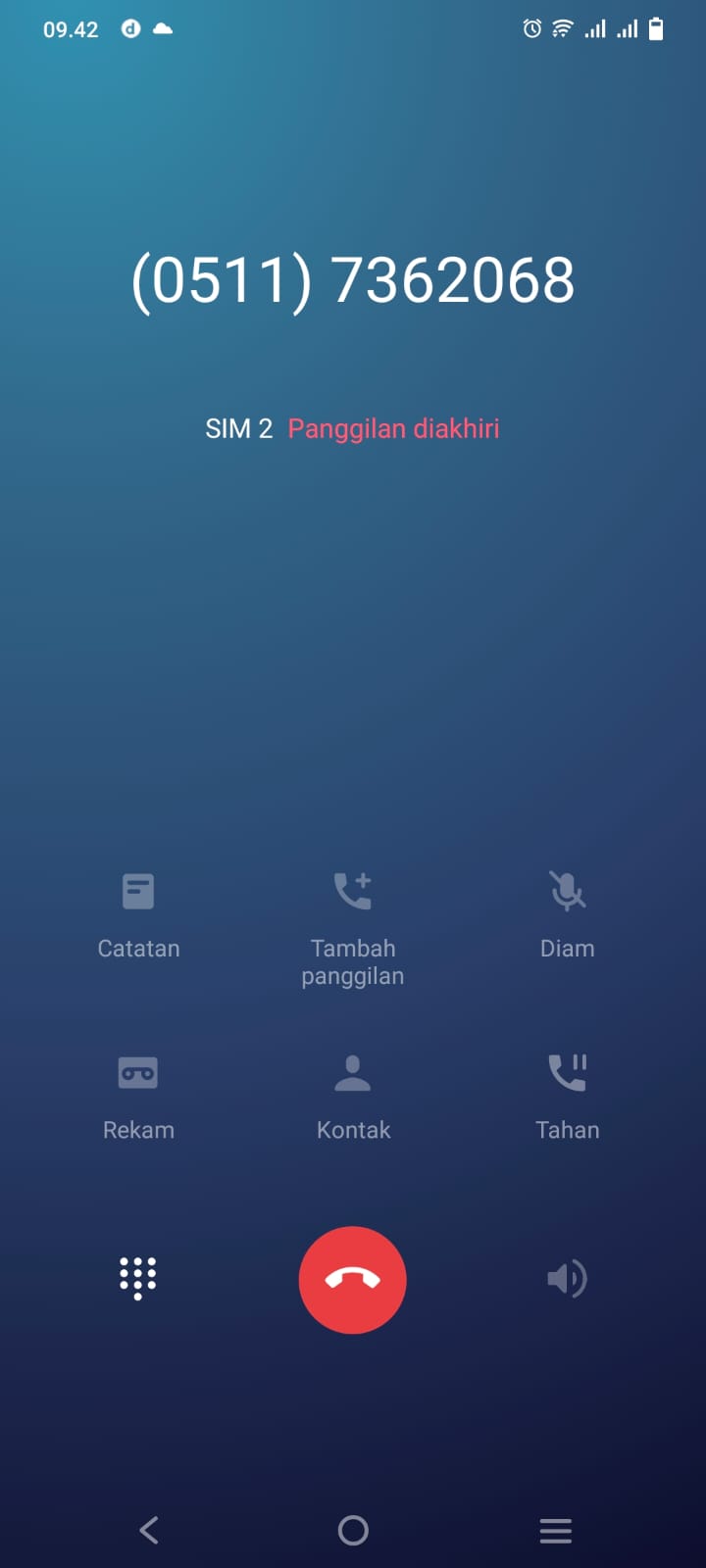Toggle the speakerphone
706x1568 pixels.
pos(567,1278)
